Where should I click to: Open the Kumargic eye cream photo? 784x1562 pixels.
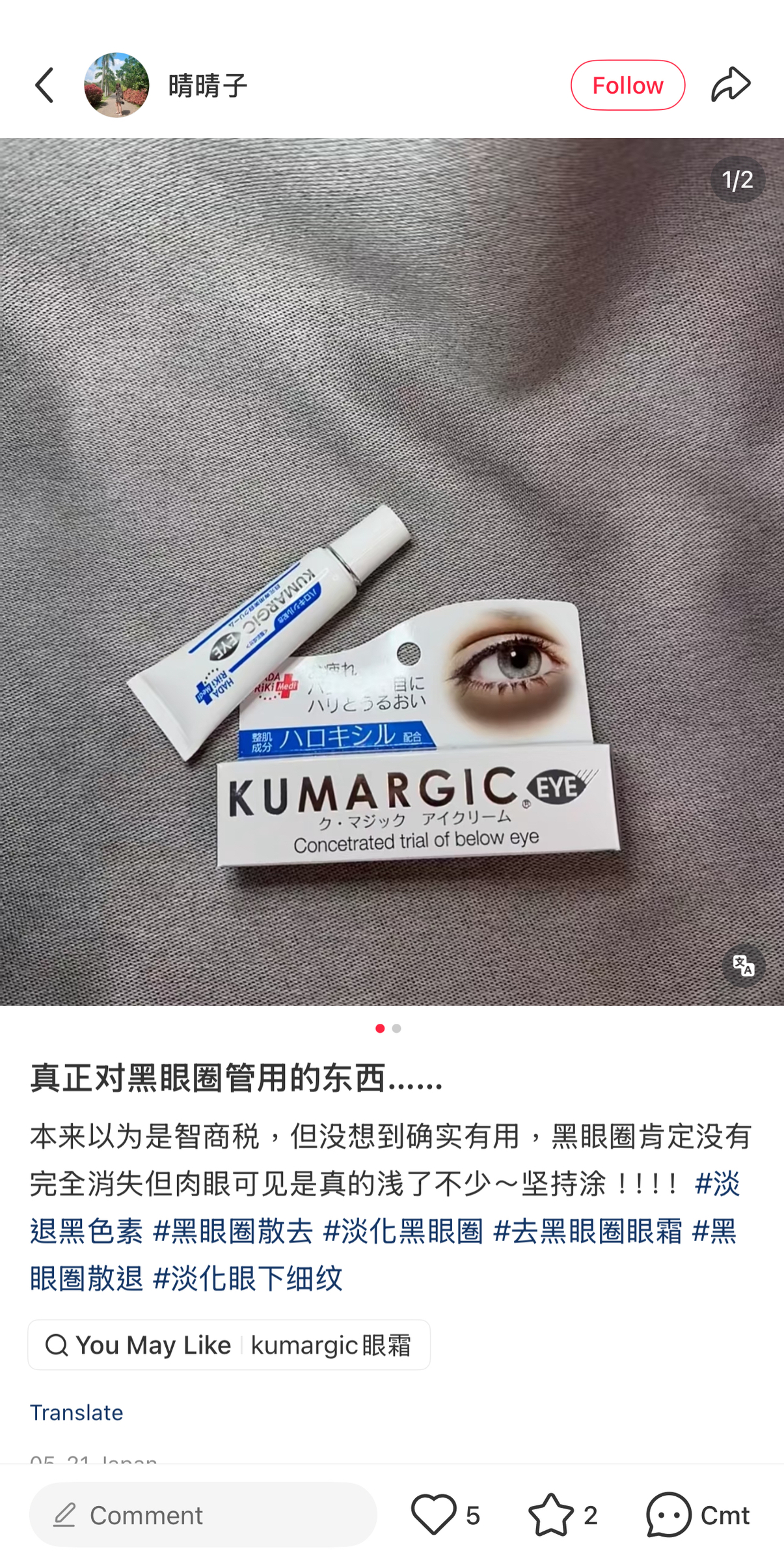(x=392, y=571)
